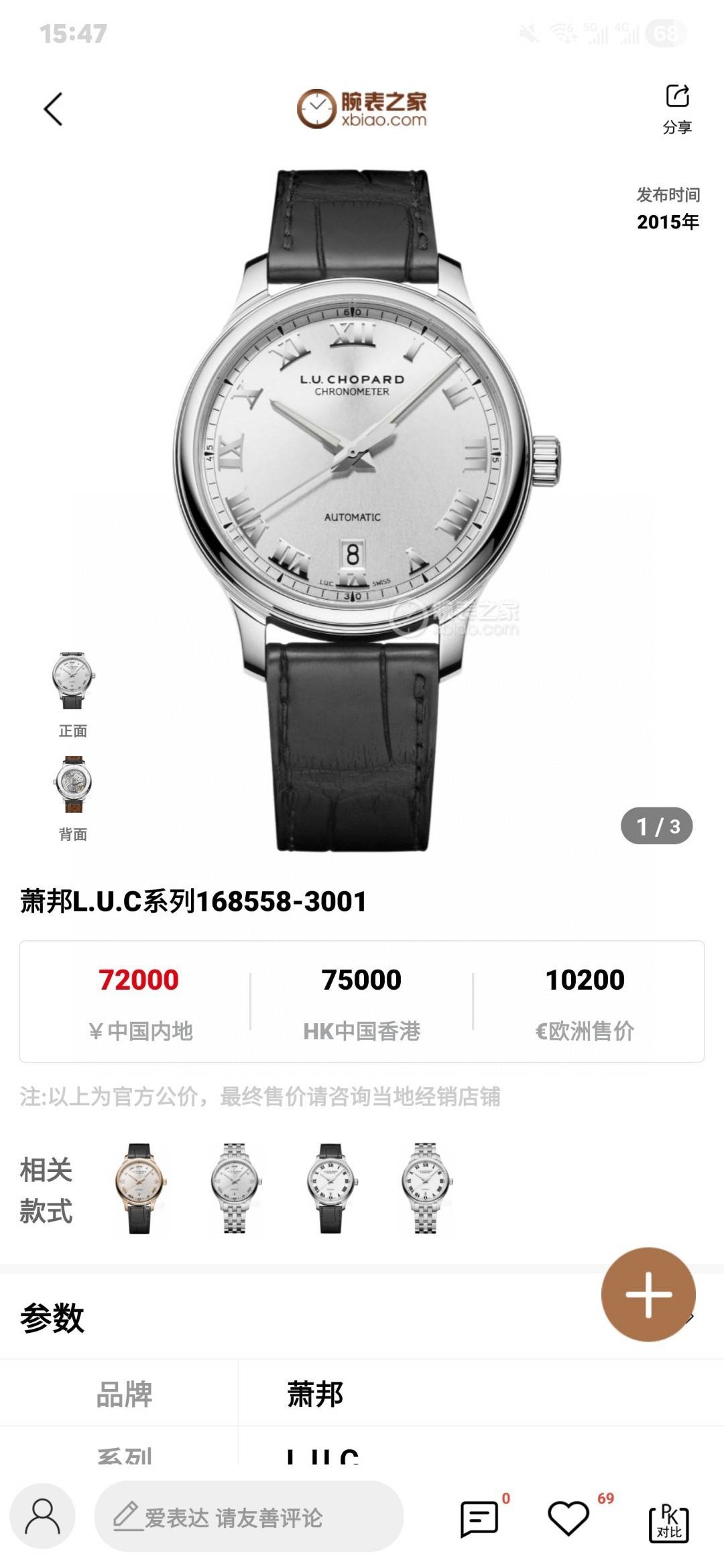The height and width of the screenshot is (1568, 724).
Task: Share this watch page (分享)
Action: [677, 109]
